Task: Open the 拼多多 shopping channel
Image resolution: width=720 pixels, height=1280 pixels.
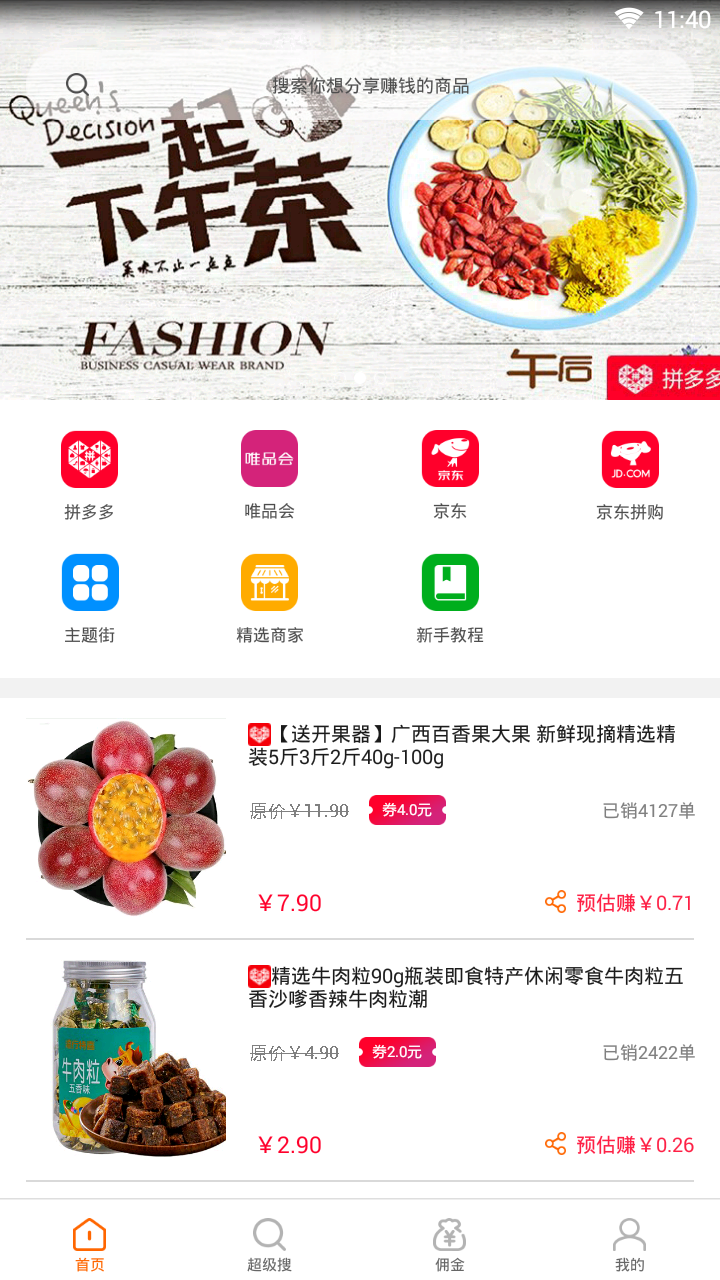Action: pyautogui.click(x=90, y=475)
